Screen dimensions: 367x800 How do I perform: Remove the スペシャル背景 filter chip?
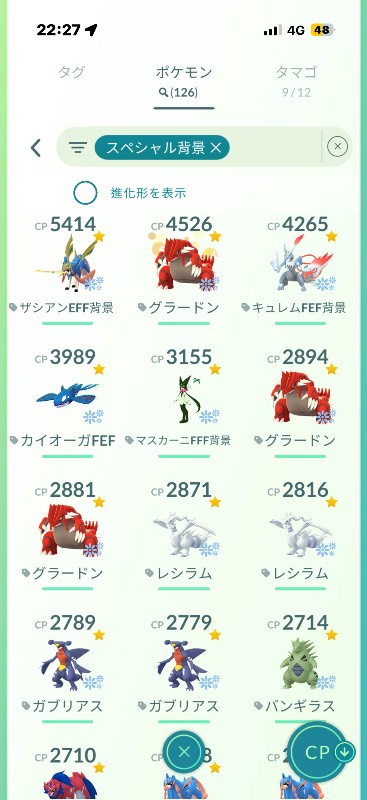216,148
